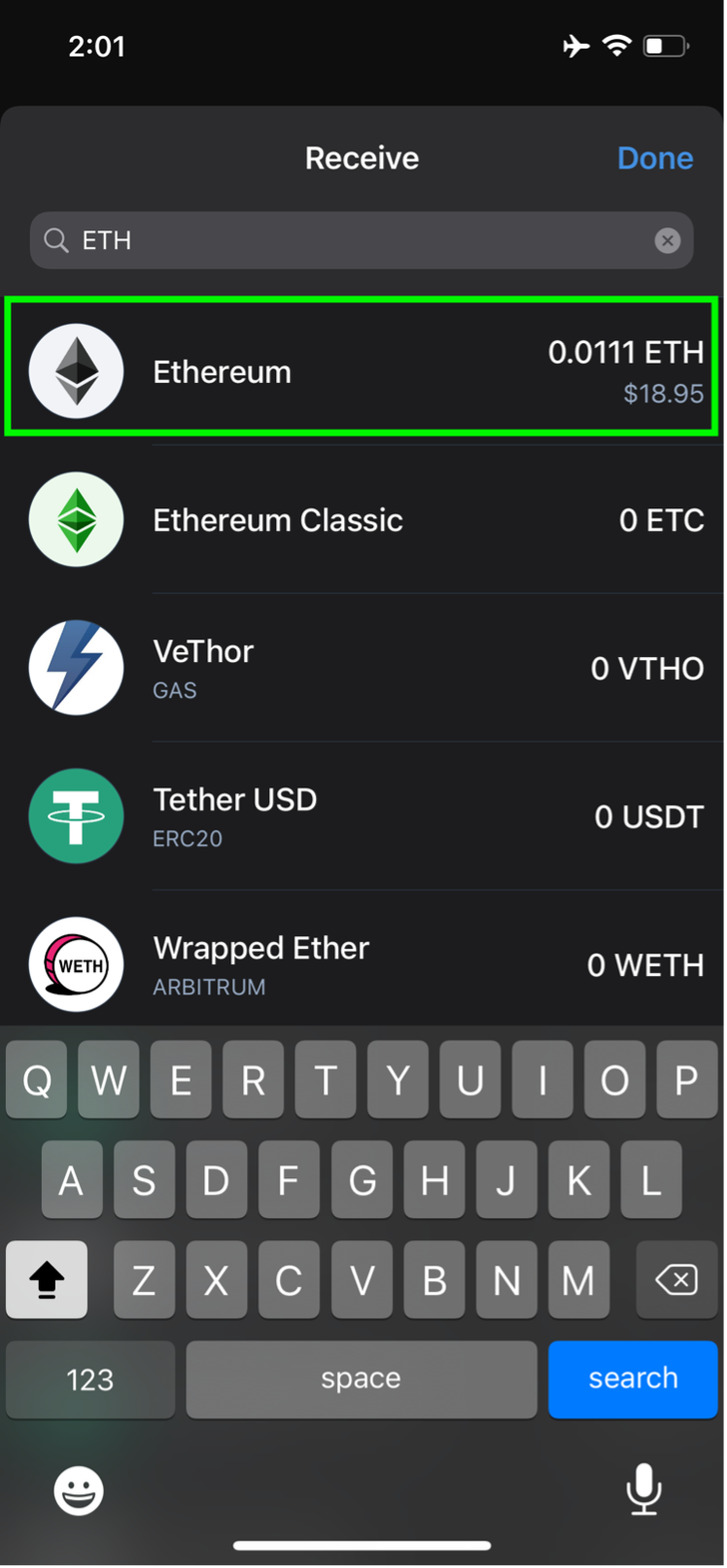
Task: Tap Done to close Receive screen
Action: point(656,157)
